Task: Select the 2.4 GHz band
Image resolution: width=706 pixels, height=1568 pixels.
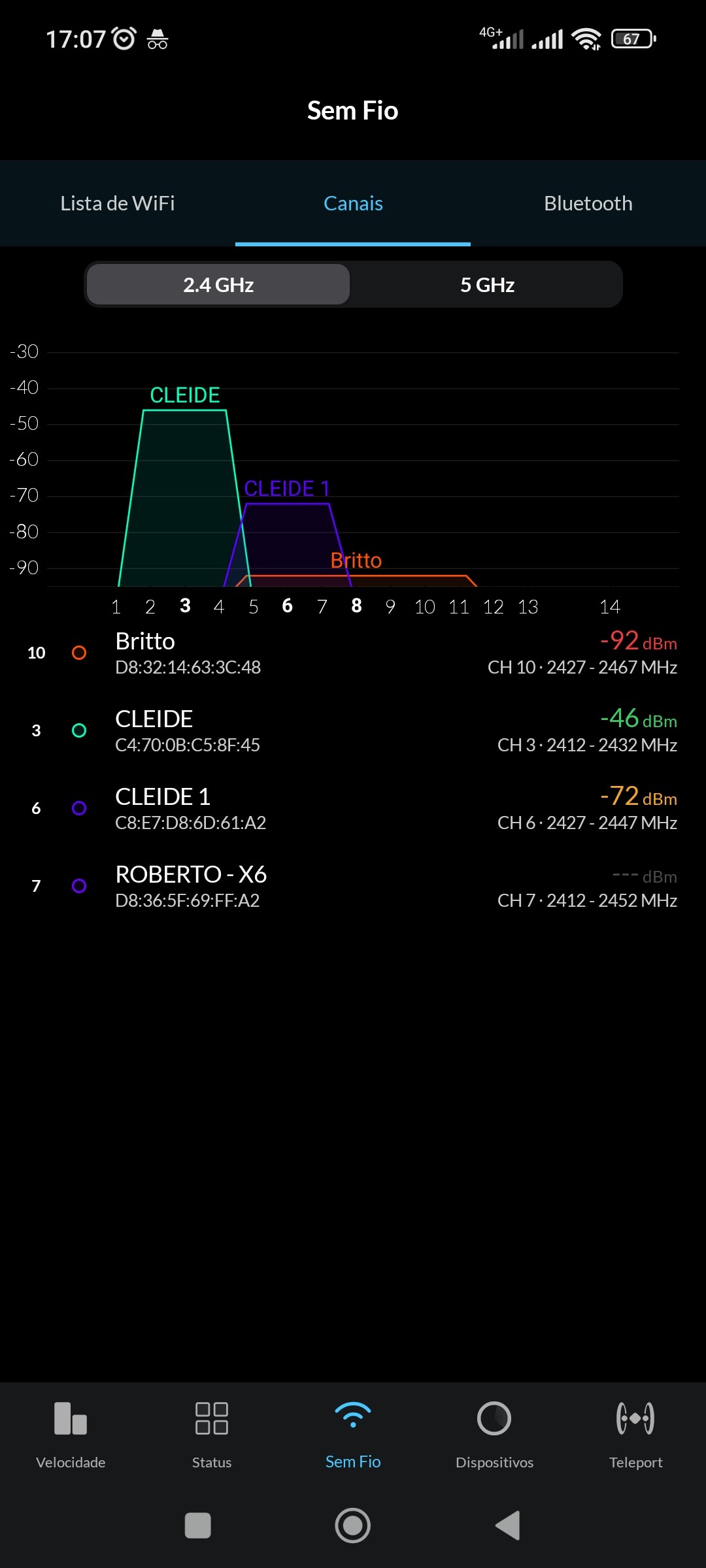Action: (218, 285)
